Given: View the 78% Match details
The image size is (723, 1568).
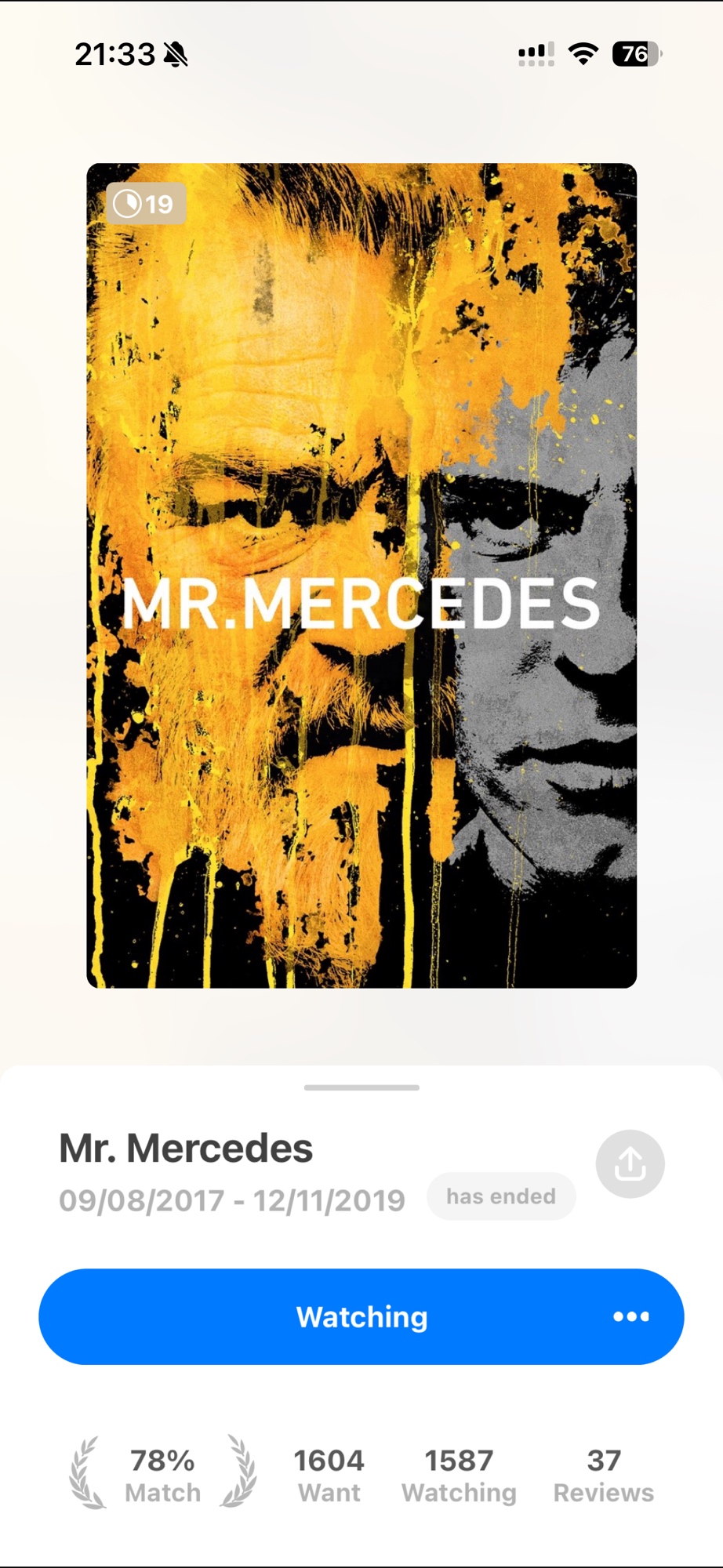Looking at the screenshot, I should point(162,1475).
